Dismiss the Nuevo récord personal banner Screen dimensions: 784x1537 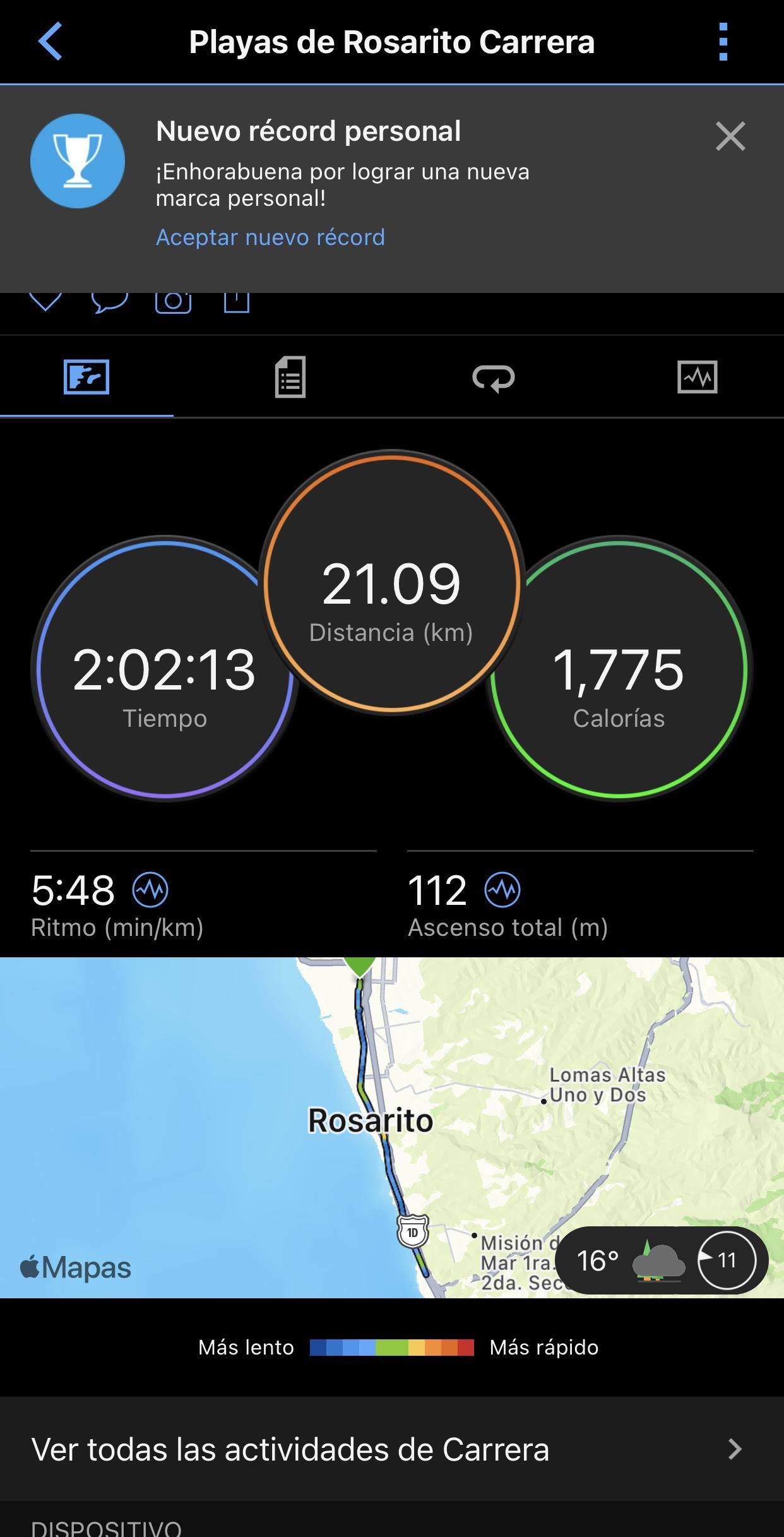[730, 136]
